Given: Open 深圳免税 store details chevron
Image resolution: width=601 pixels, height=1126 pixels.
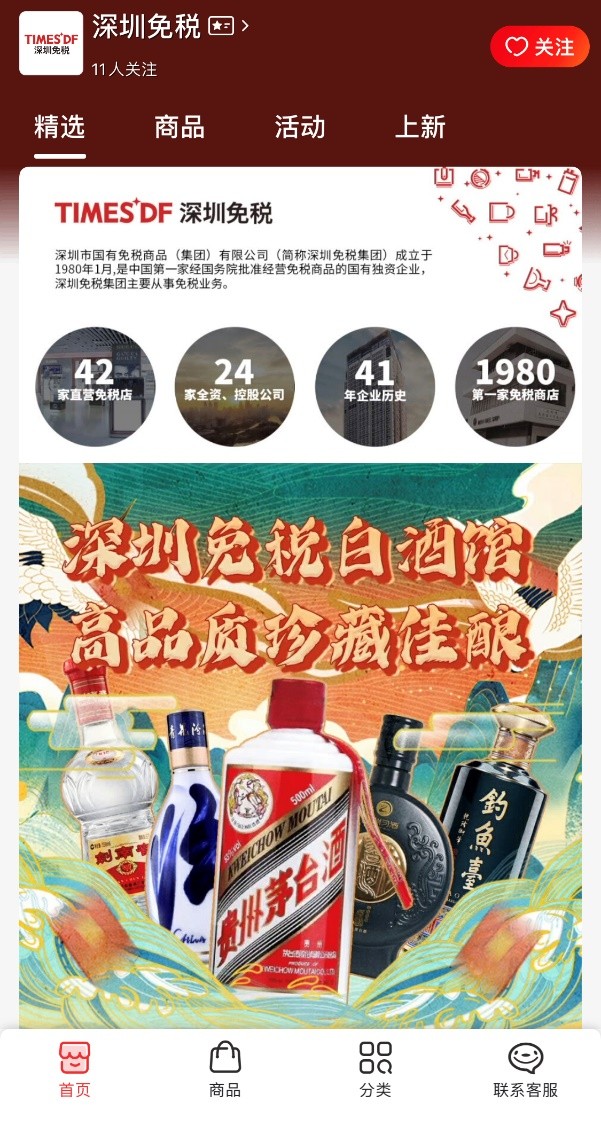Looking at the screenshot, I should pyautogui.click(x=245, y=26).
